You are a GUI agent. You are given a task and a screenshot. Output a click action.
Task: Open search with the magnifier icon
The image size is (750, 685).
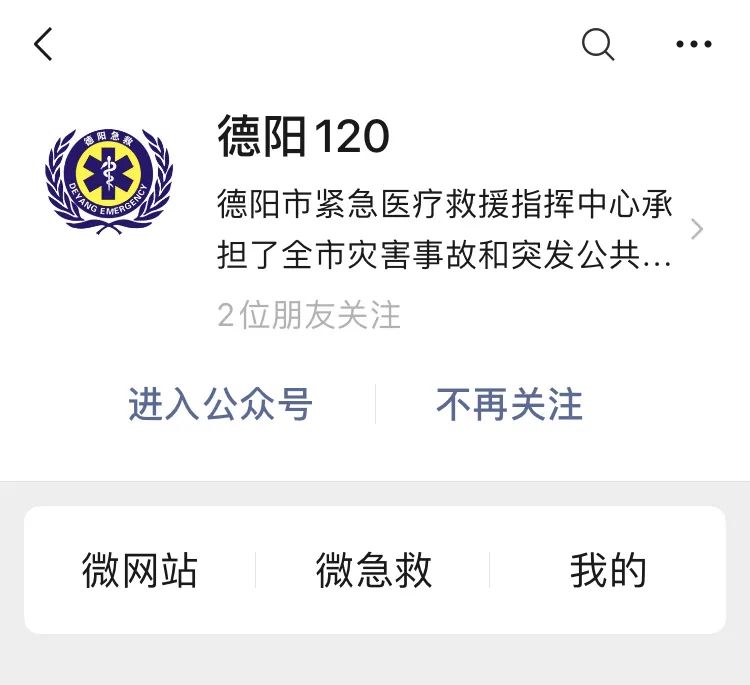(597, 44)
